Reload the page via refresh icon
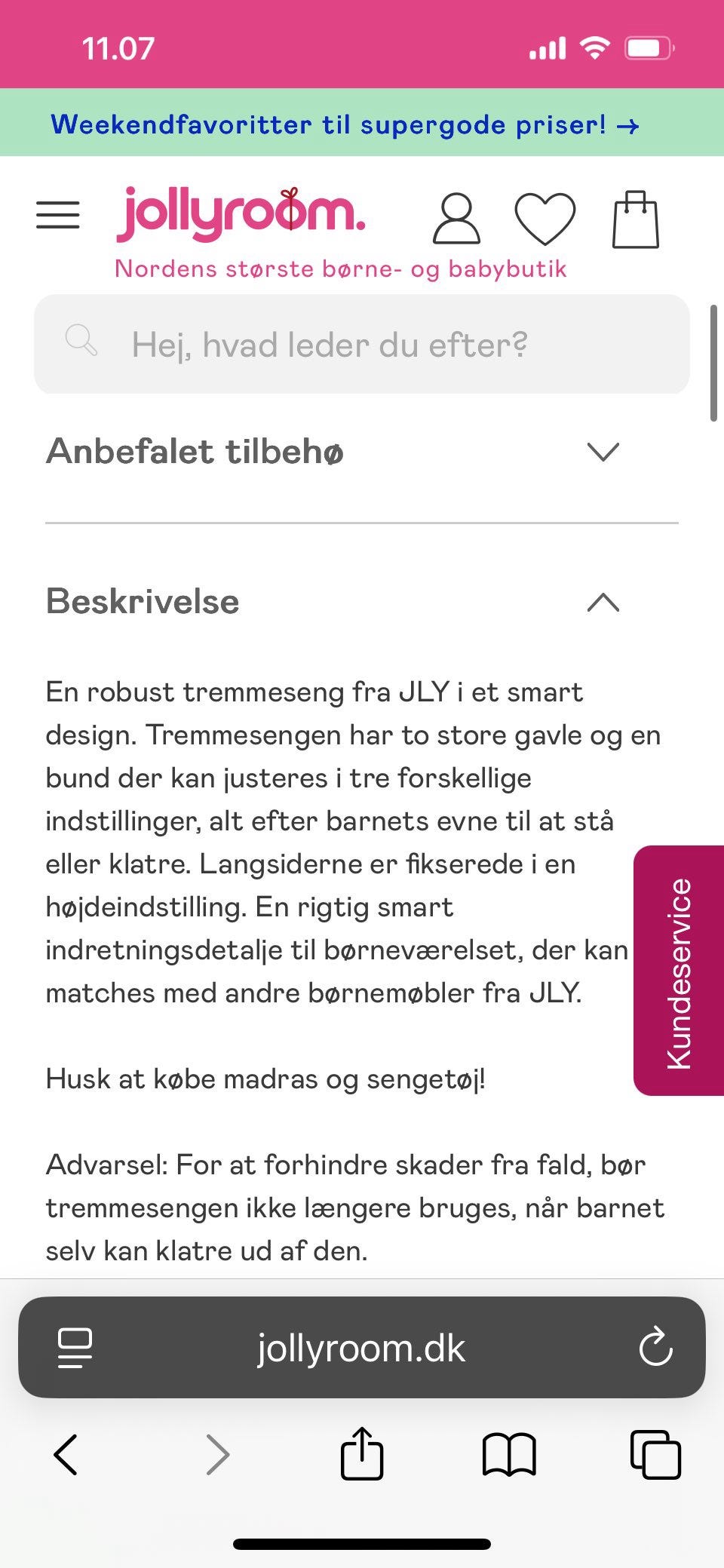 [x=655, y=1349]
